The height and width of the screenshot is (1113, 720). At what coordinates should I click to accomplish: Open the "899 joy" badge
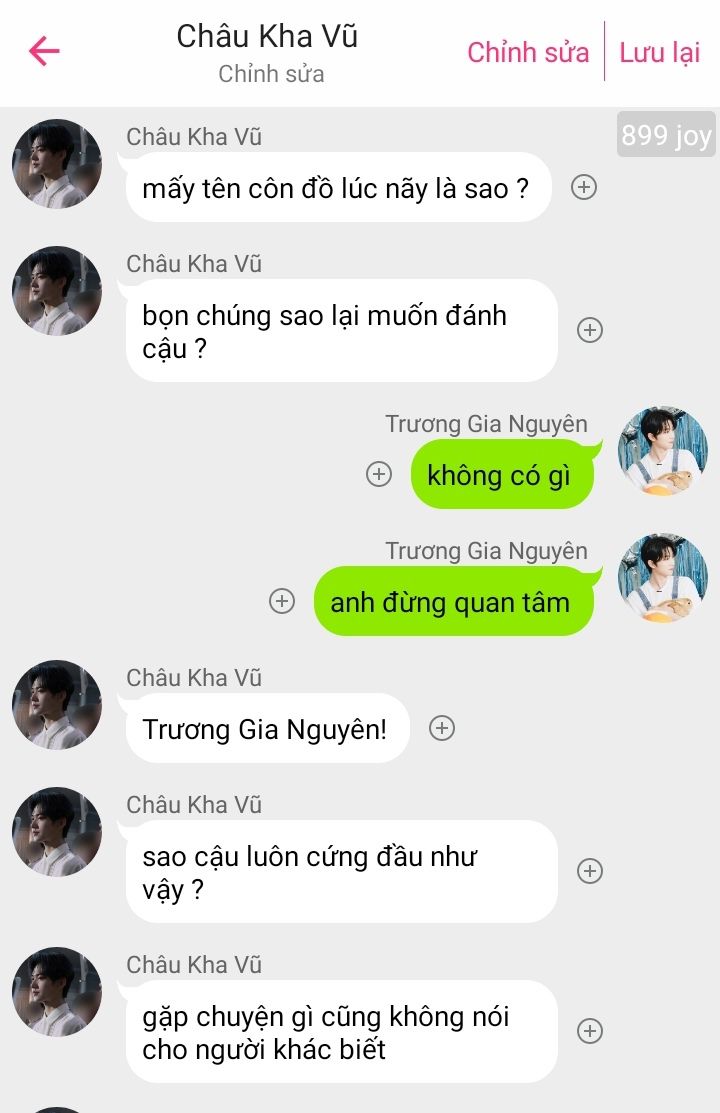pyautogui.click(x=666, y=135)
